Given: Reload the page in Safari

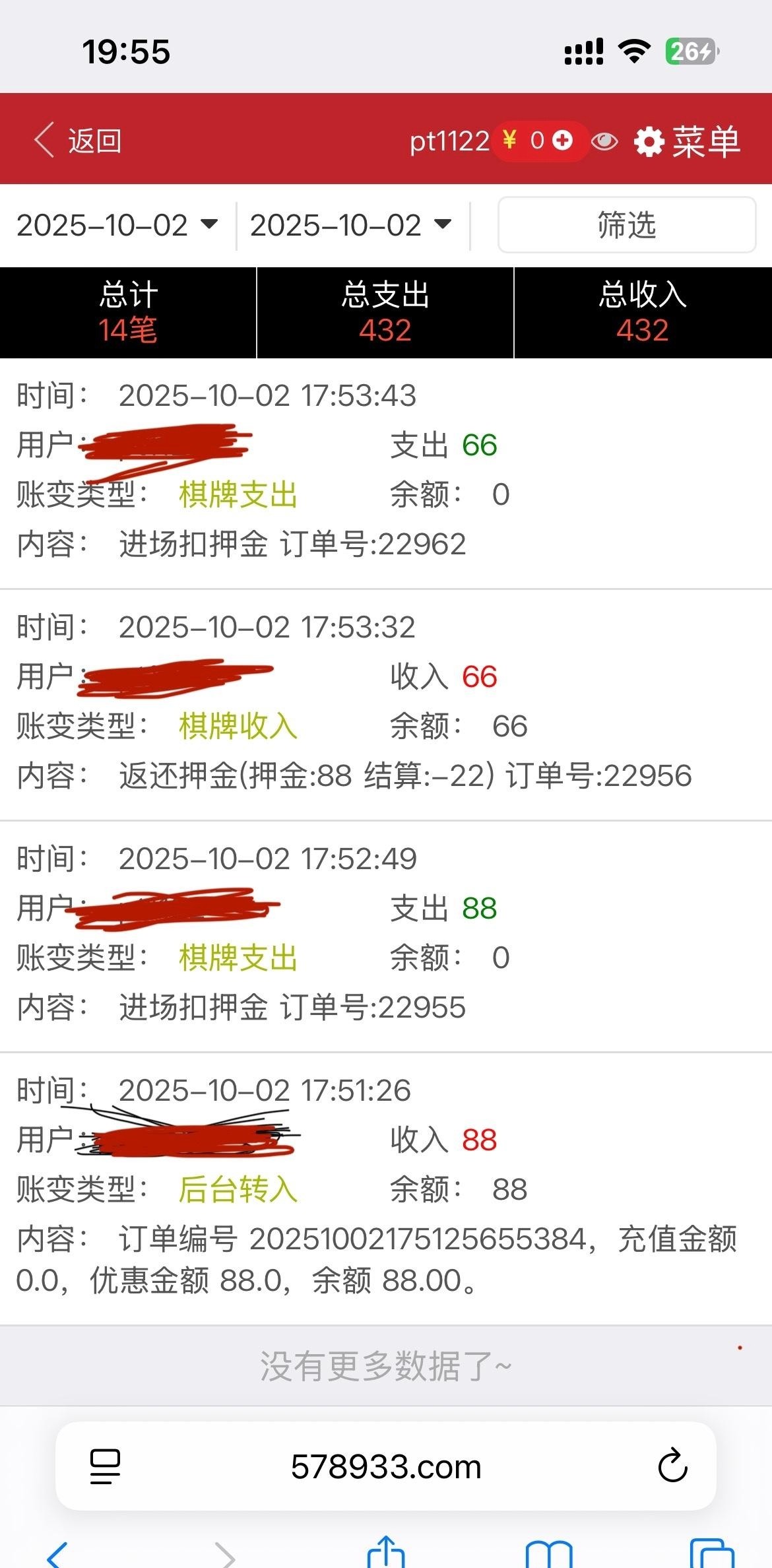Looking at the screenshot, I should click(x=672, y=1466).
